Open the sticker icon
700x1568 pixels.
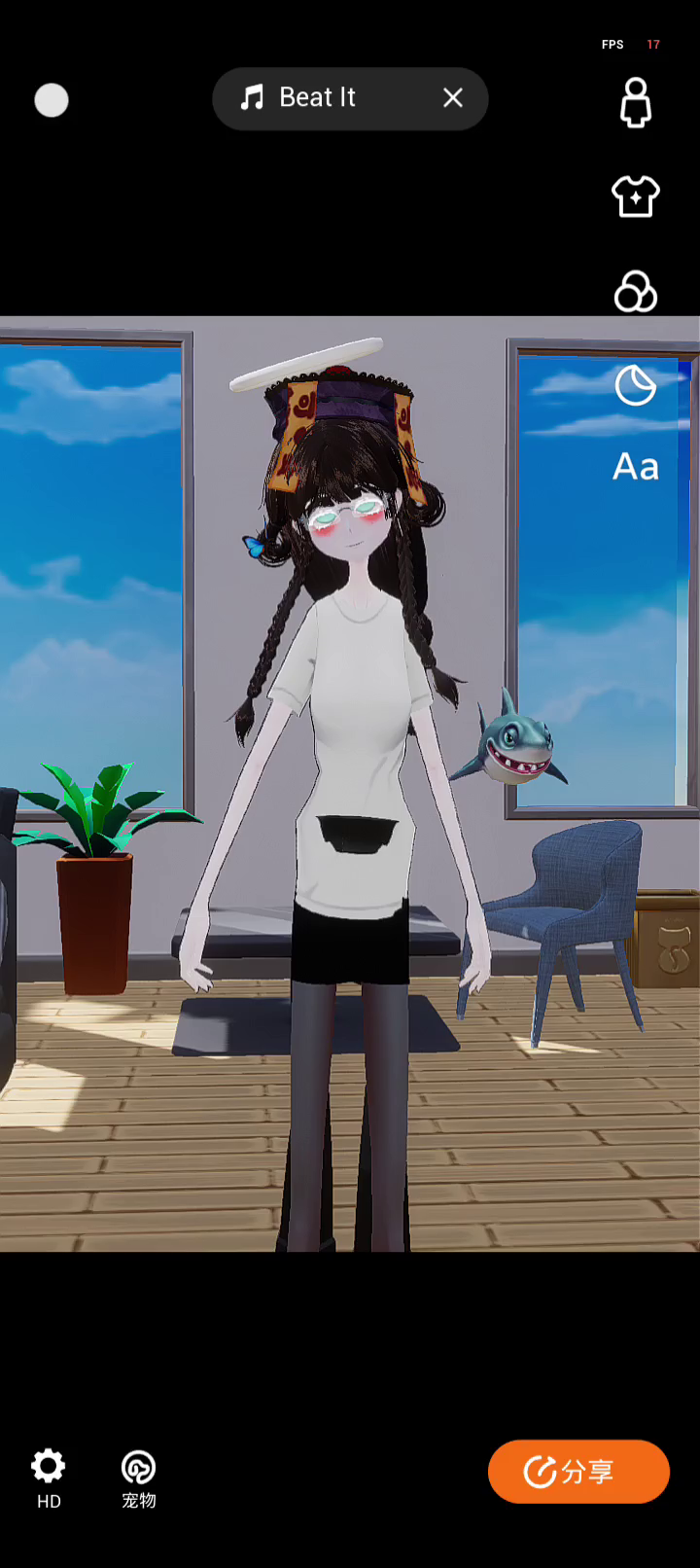tap(635, 385)
